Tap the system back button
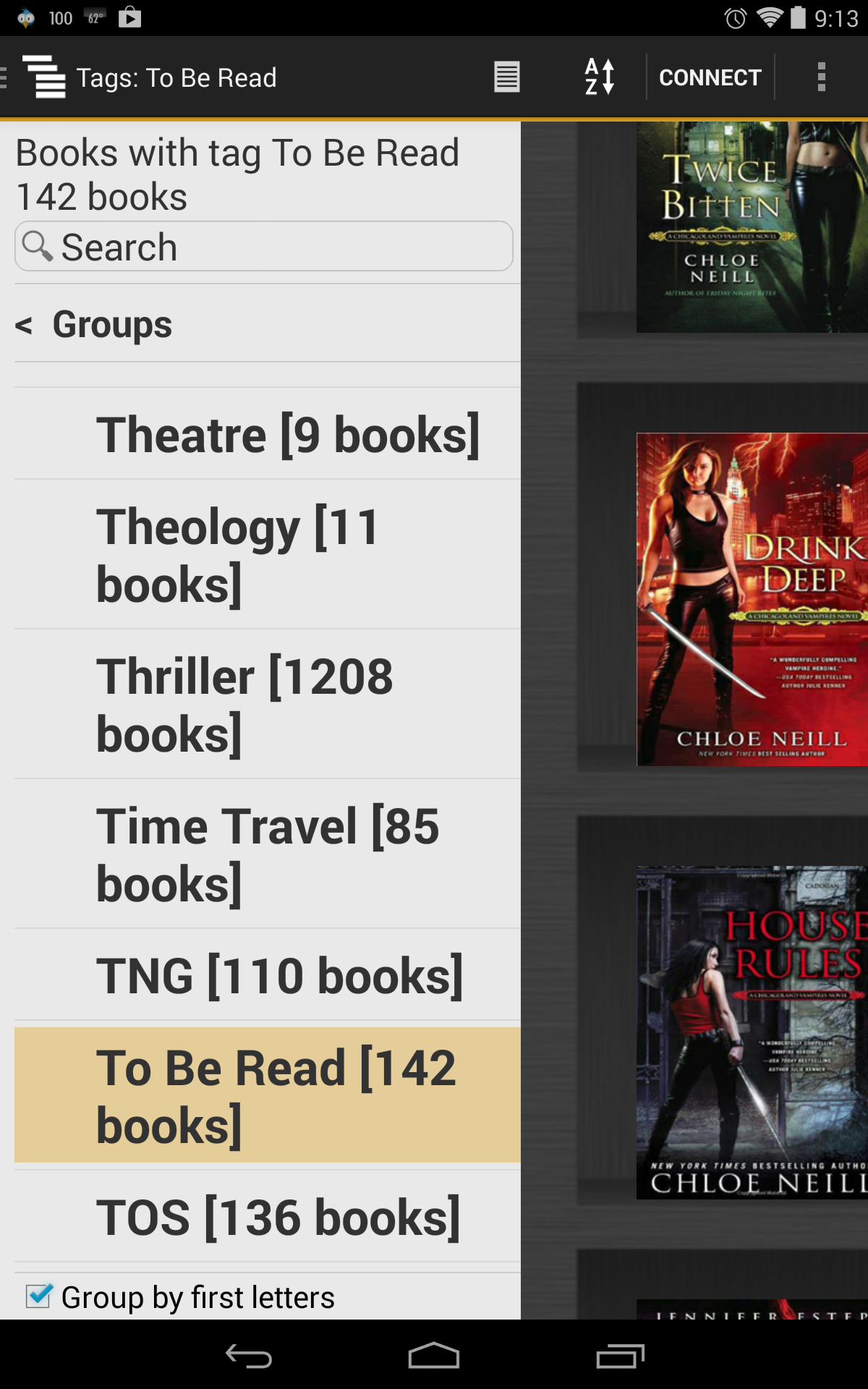868x1389 pixels. pyautogui.click(x=248, y=1356)
